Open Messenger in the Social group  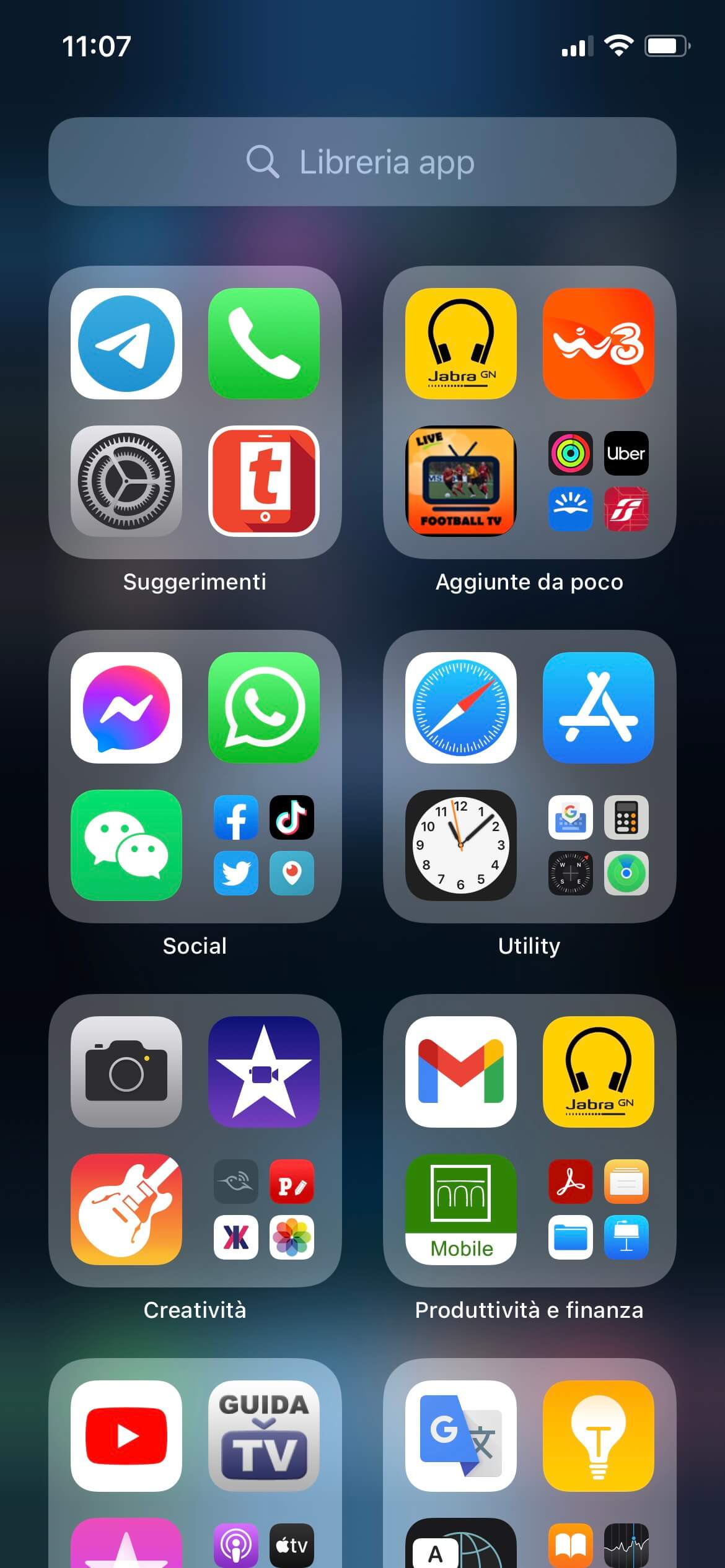(x=126, y=708)
